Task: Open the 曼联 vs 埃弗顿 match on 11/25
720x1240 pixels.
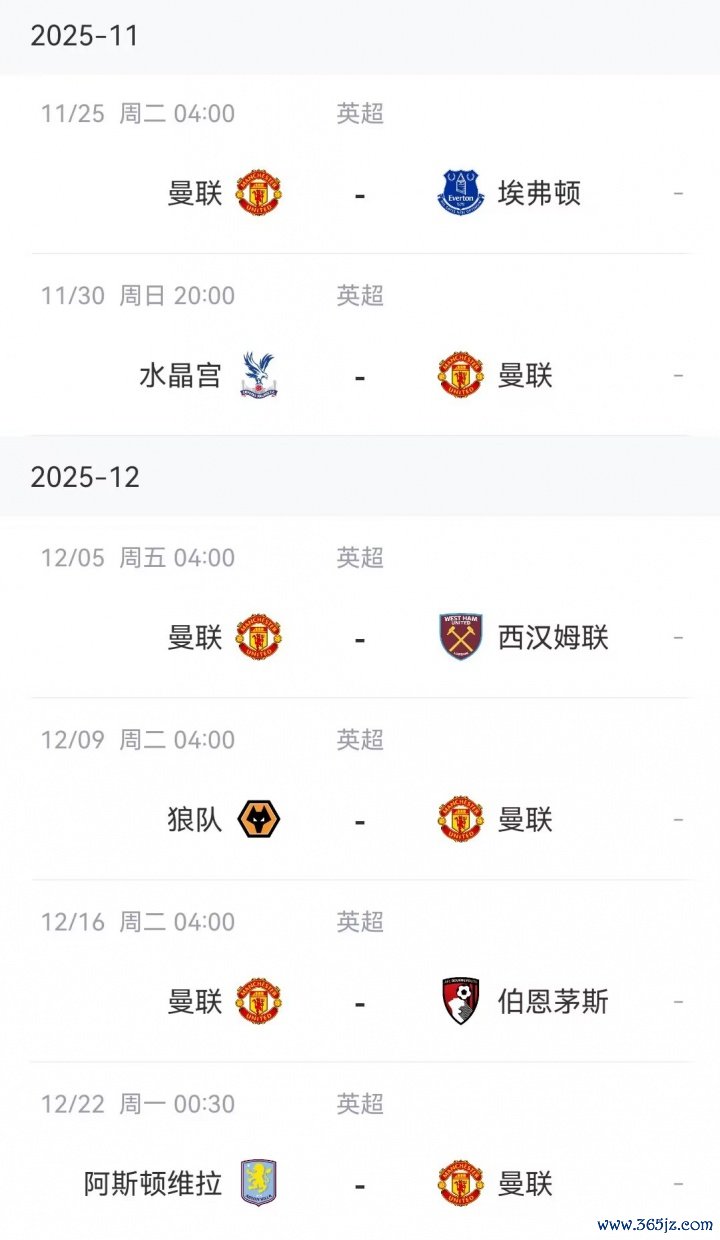Action: click(x=360, y=192)
